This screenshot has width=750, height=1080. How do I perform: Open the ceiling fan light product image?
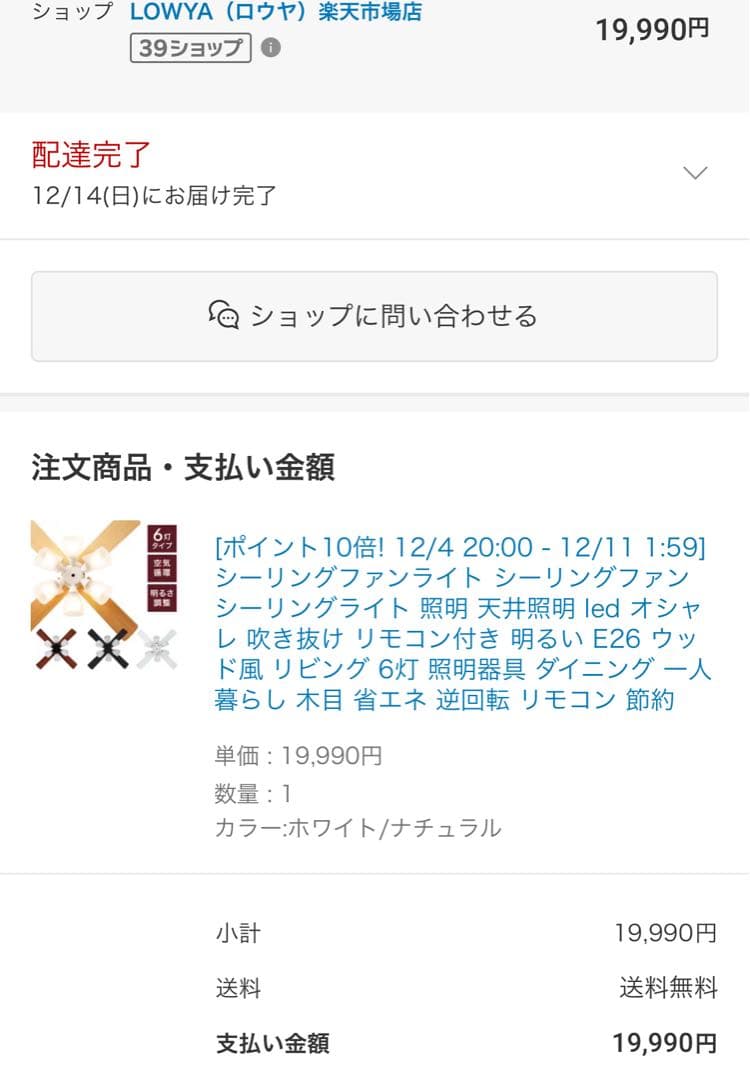(x=104, y=596)
